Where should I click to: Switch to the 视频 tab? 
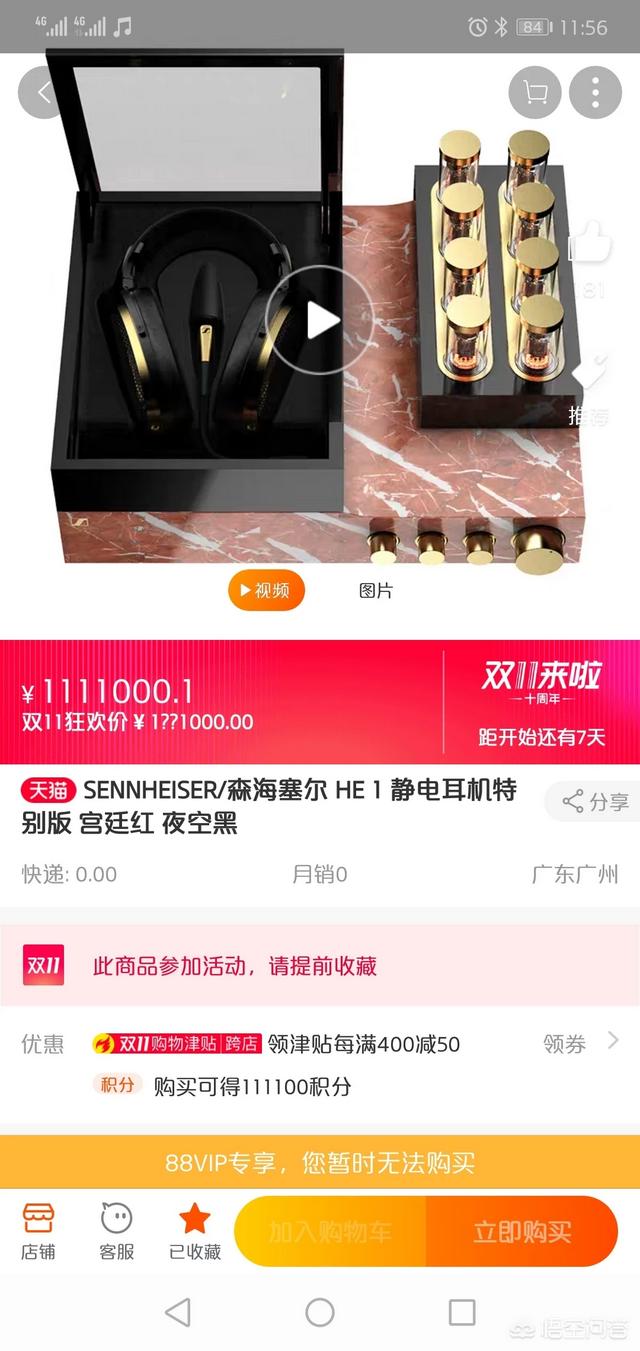(x=265, y=591)
